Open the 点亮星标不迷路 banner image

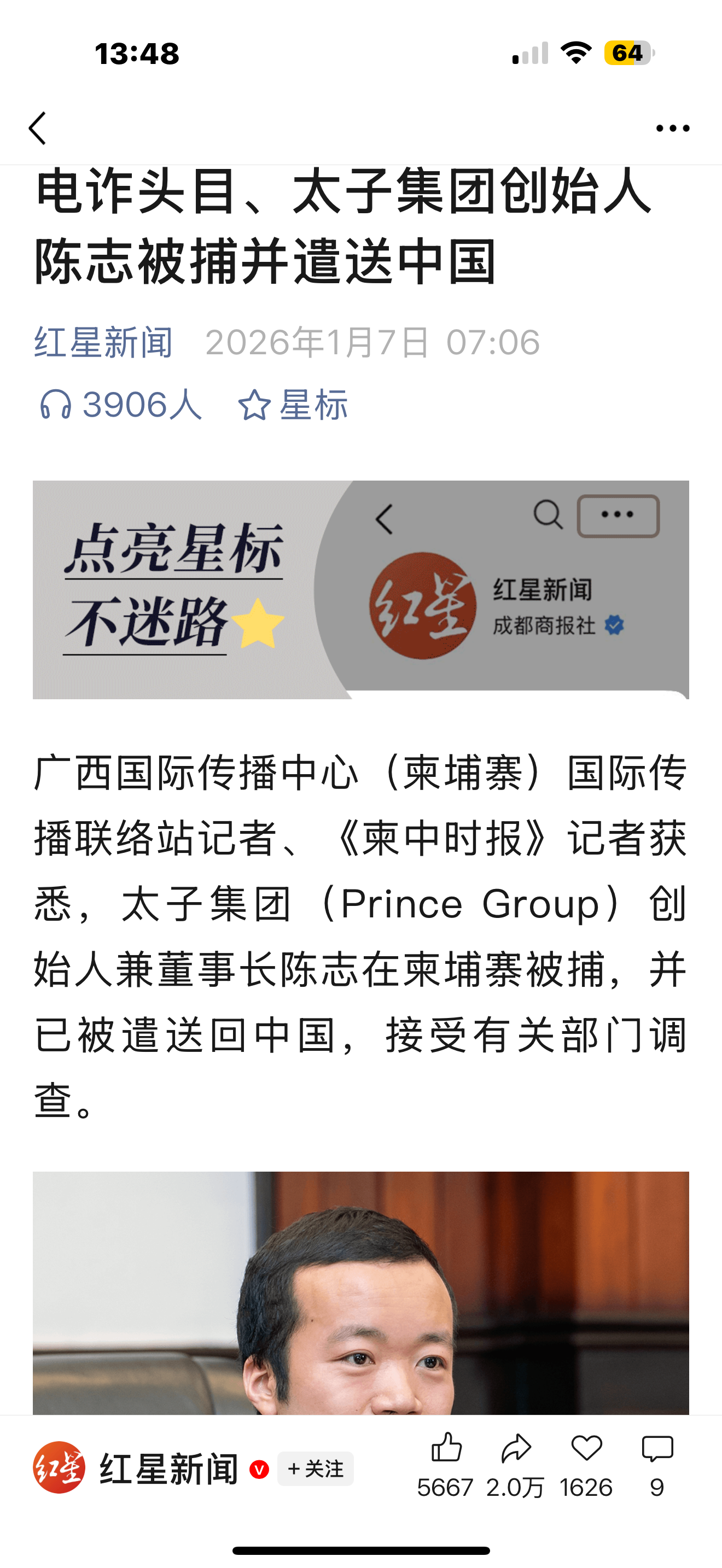coord(360,589)
